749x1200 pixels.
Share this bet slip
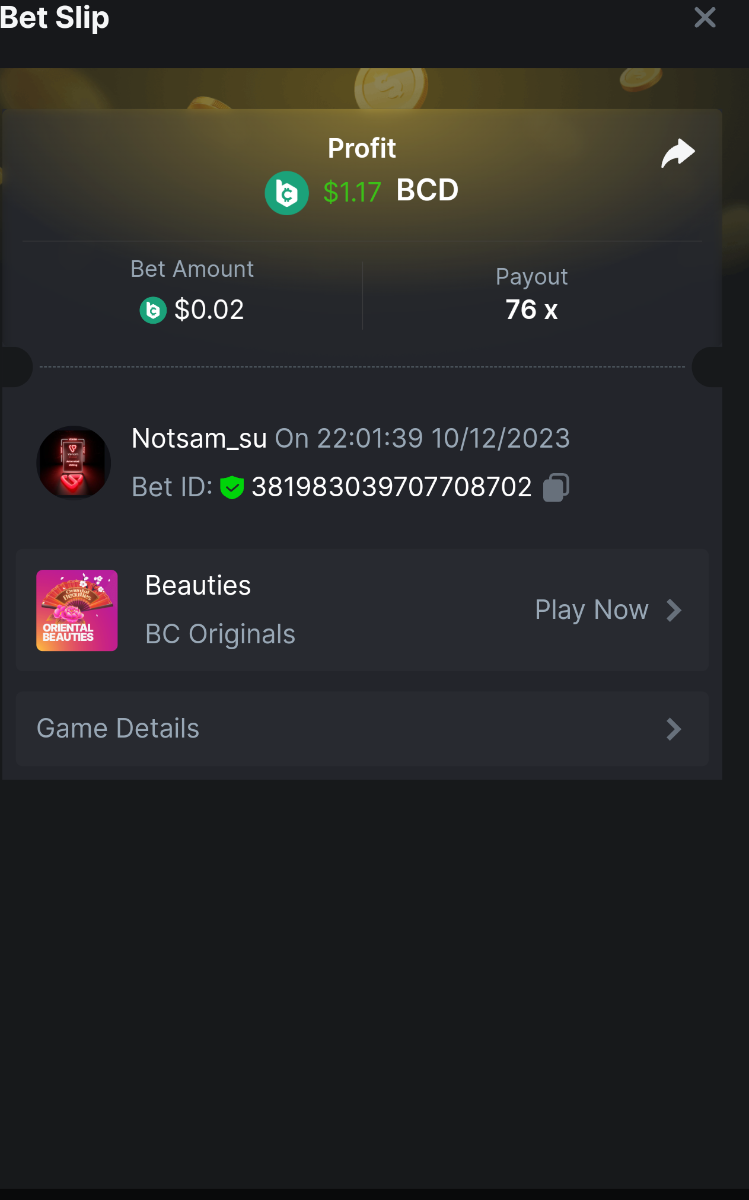click(x=678, y=154)
